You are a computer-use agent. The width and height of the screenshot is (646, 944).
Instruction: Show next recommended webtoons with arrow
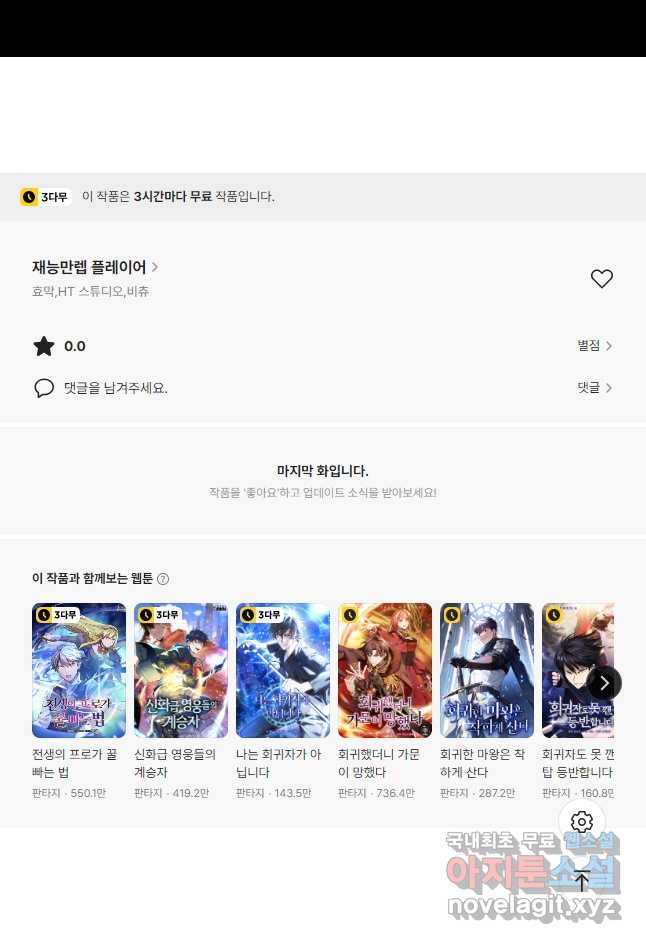point(604,683)
